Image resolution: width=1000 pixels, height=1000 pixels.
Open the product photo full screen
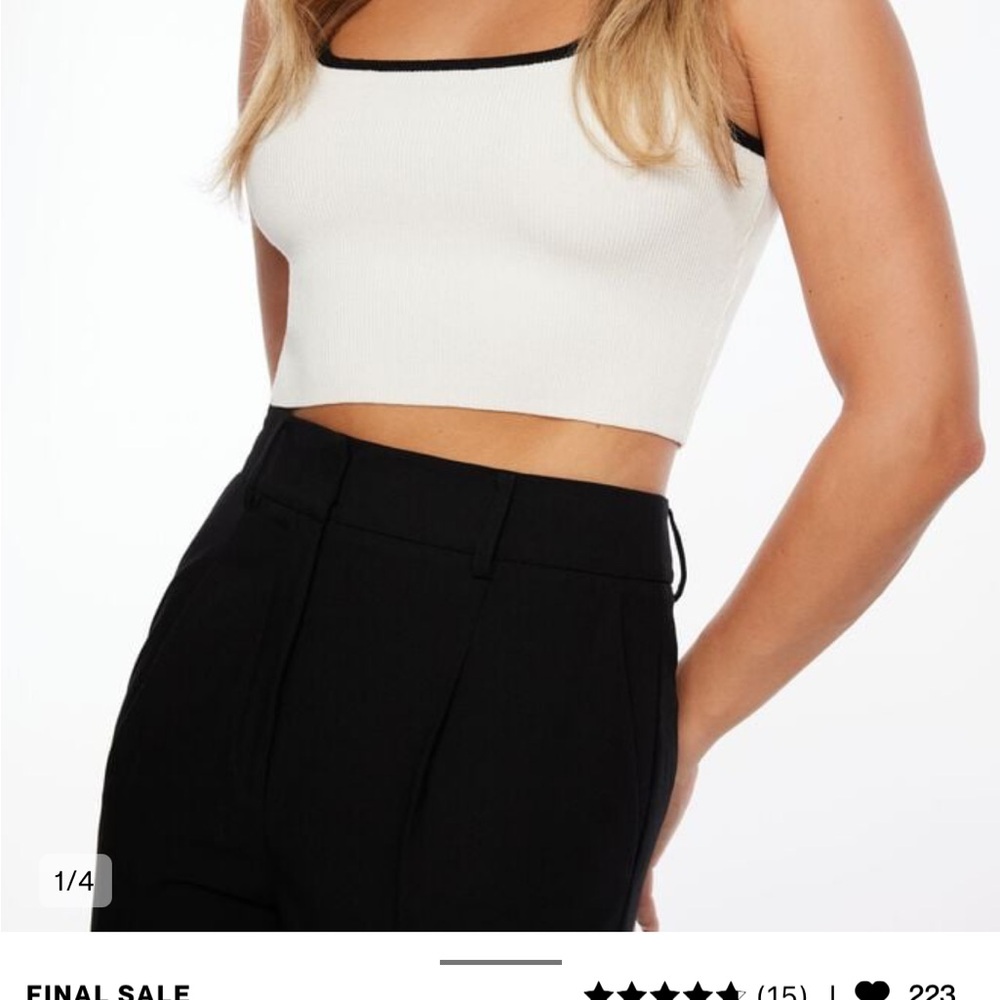[500, 450]
